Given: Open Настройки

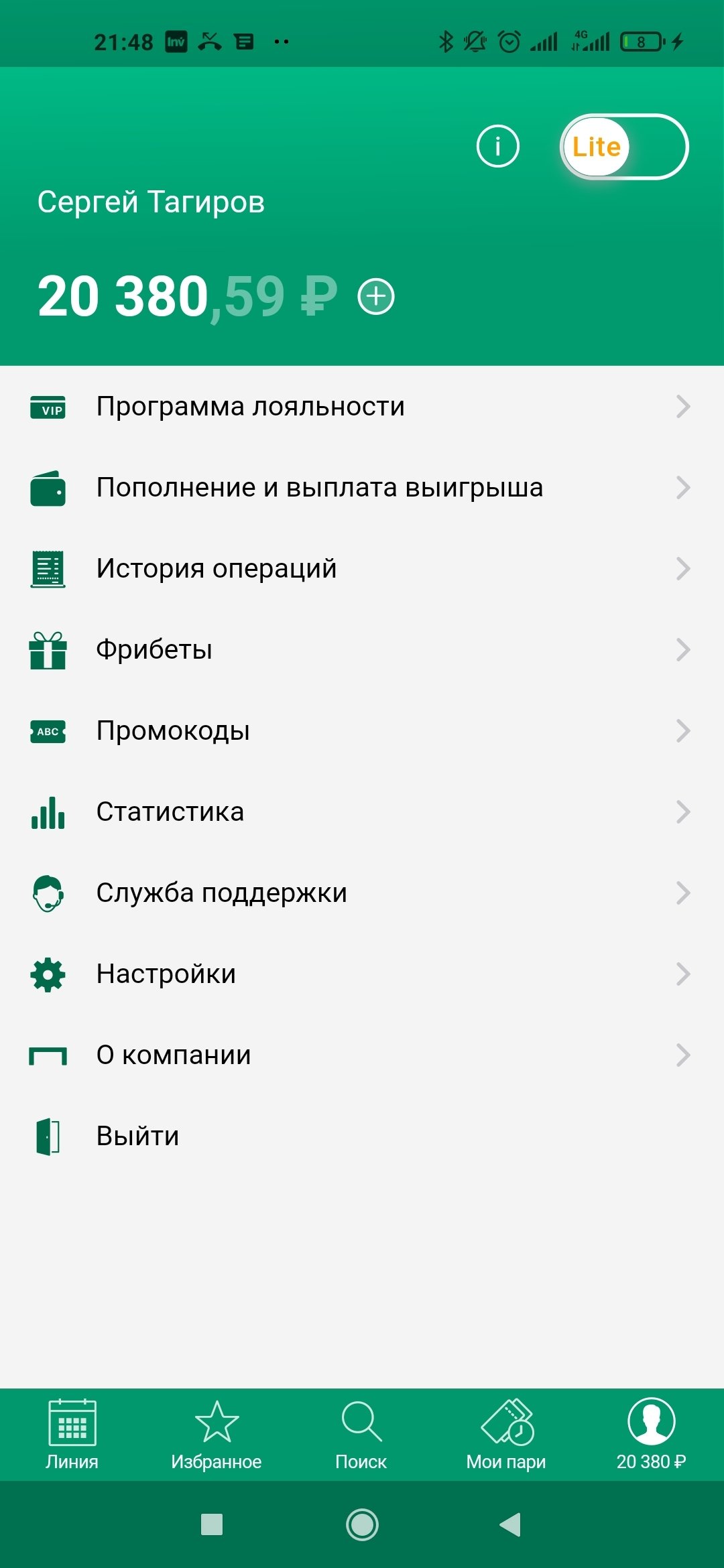Looking at the screenshot, I should (x=362, y=974).
